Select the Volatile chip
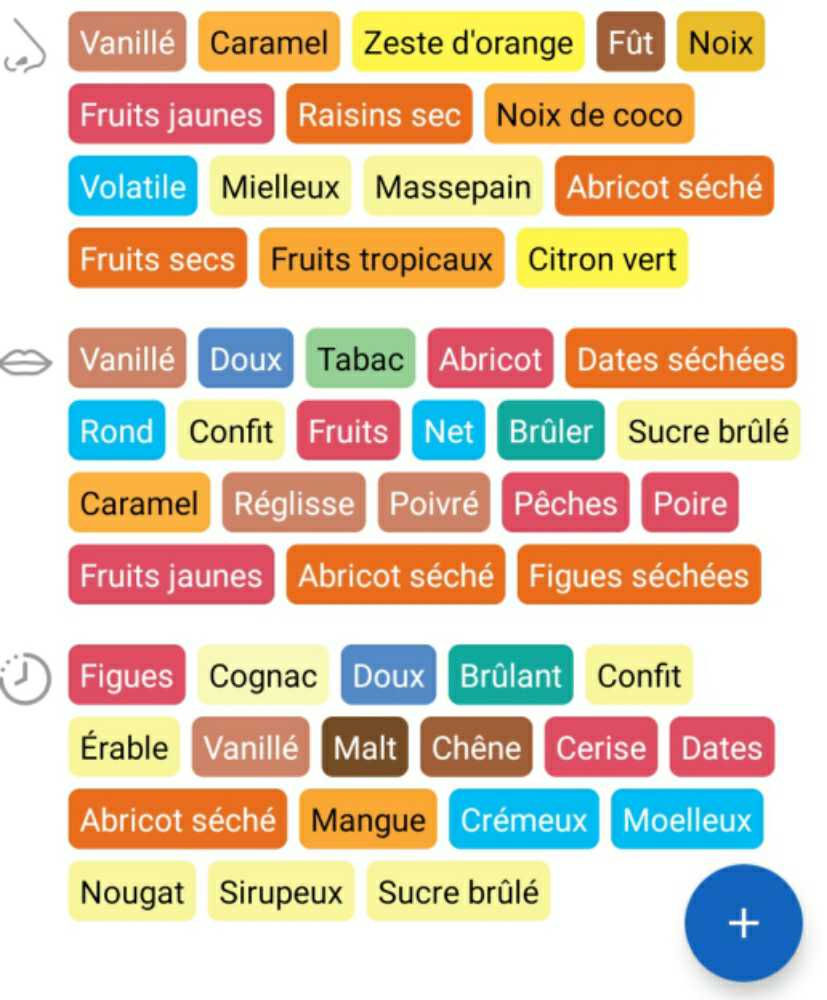 133,186
